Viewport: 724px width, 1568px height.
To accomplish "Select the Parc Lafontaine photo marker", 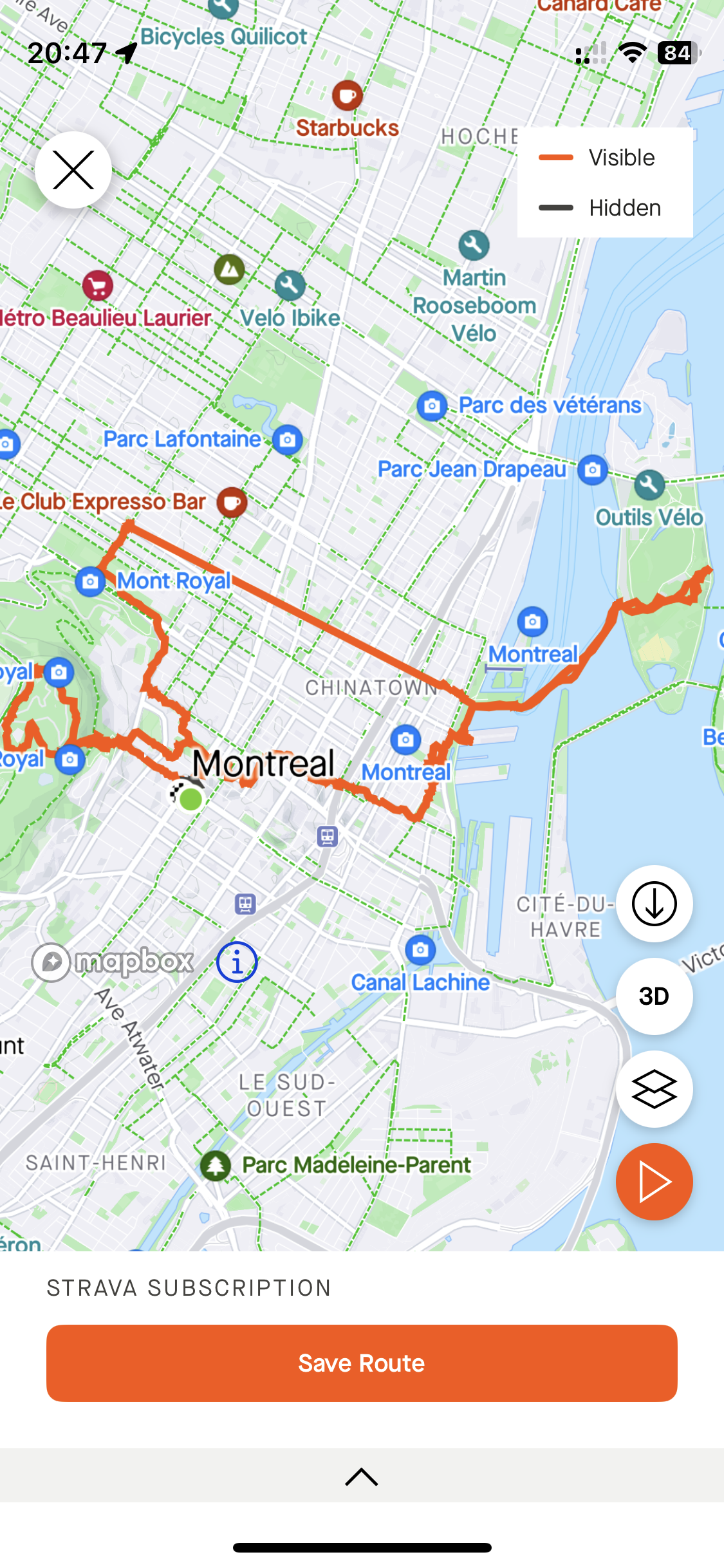I will coord(288,440).
